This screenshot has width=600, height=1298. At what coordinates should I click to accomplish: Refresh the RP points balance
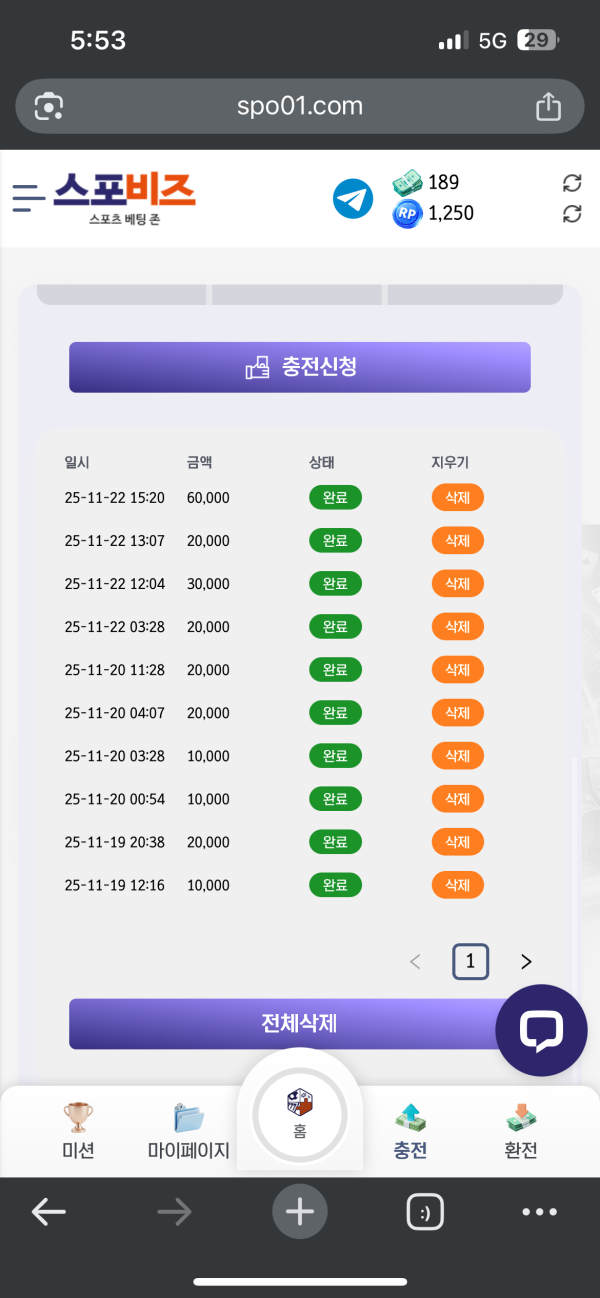tap(572, 214)
